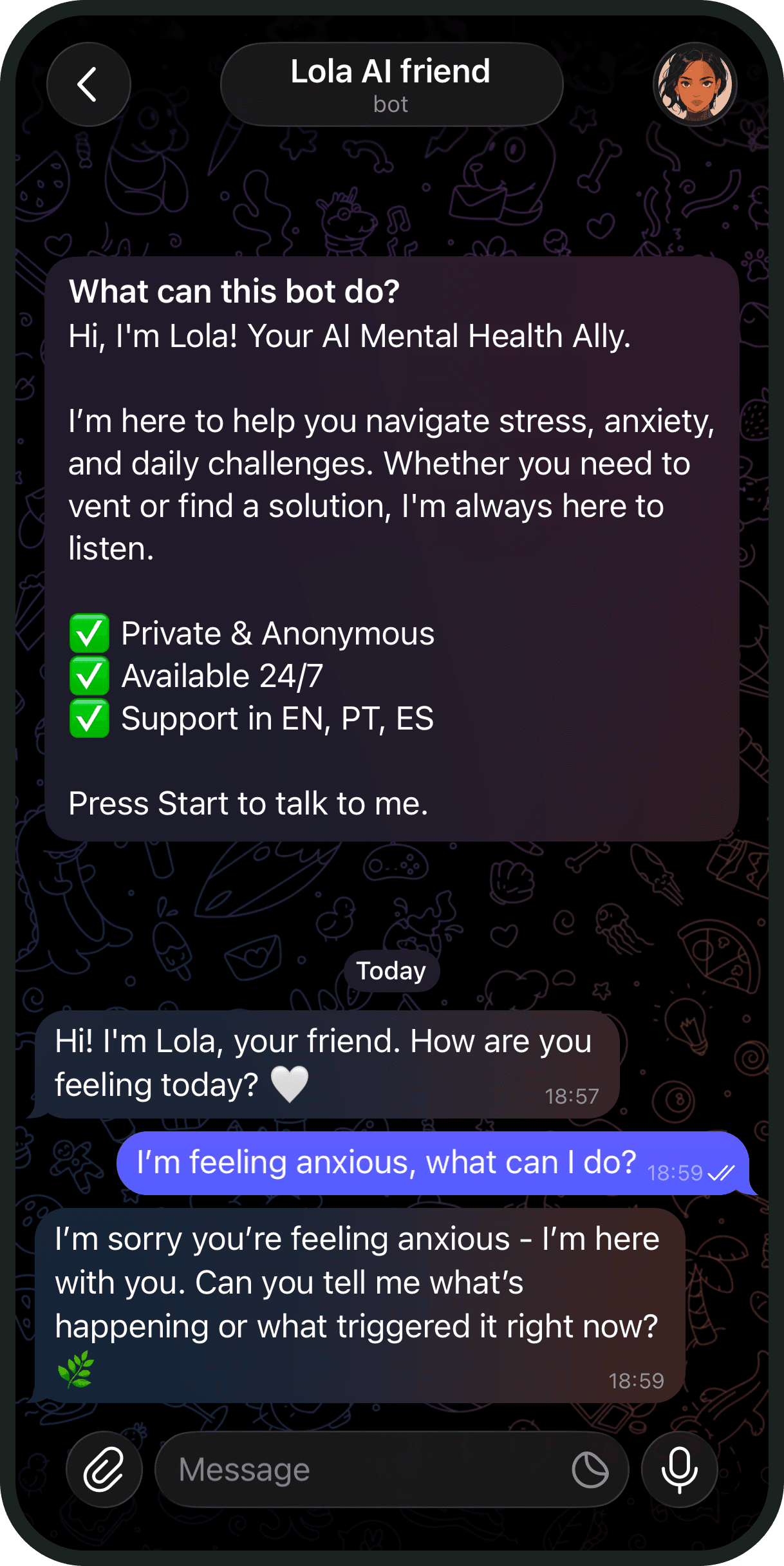784x1566 pixels.
Task: Tap the green checkmark next to Private & Anonymous
Action: pos(89,633)
